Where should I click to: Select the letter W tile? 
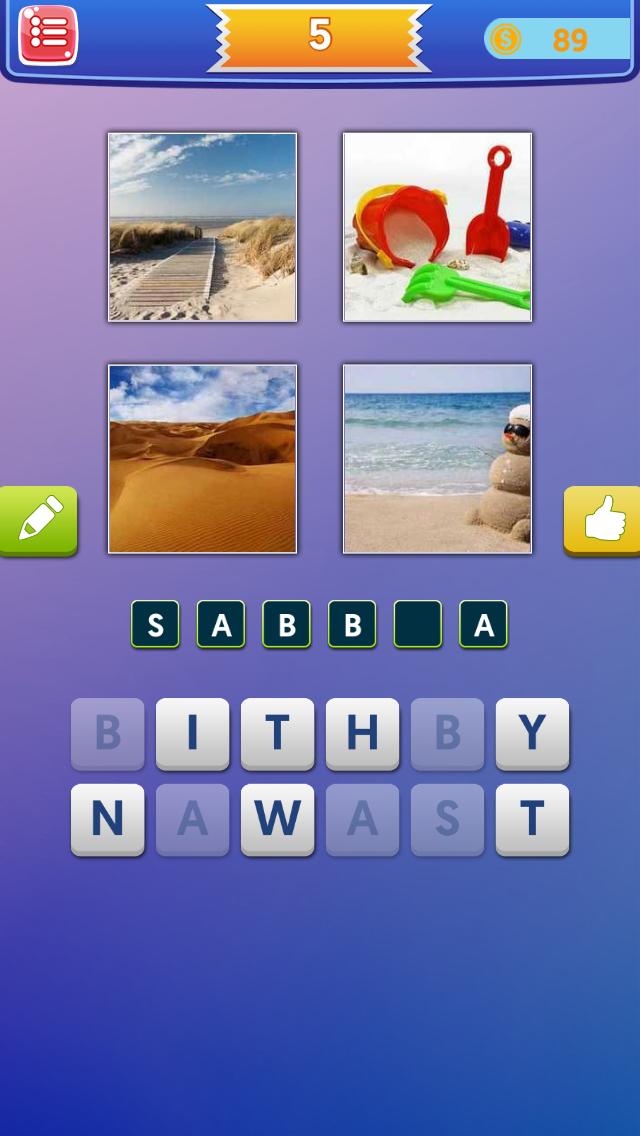(277, 819)
